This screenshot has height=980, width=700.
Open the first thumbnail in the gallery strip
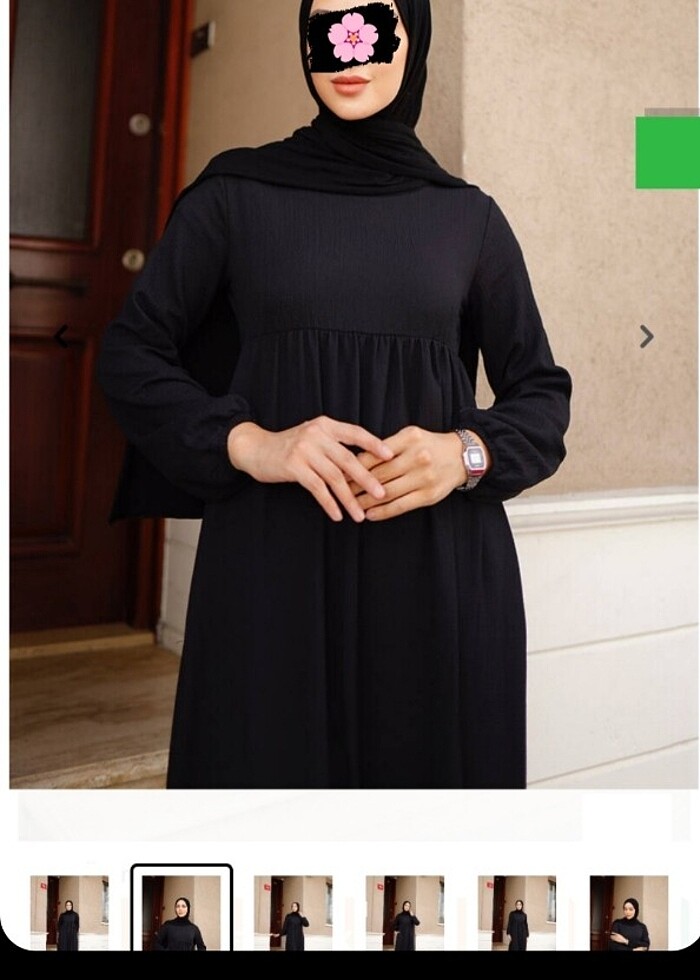(x=69, y=912)
